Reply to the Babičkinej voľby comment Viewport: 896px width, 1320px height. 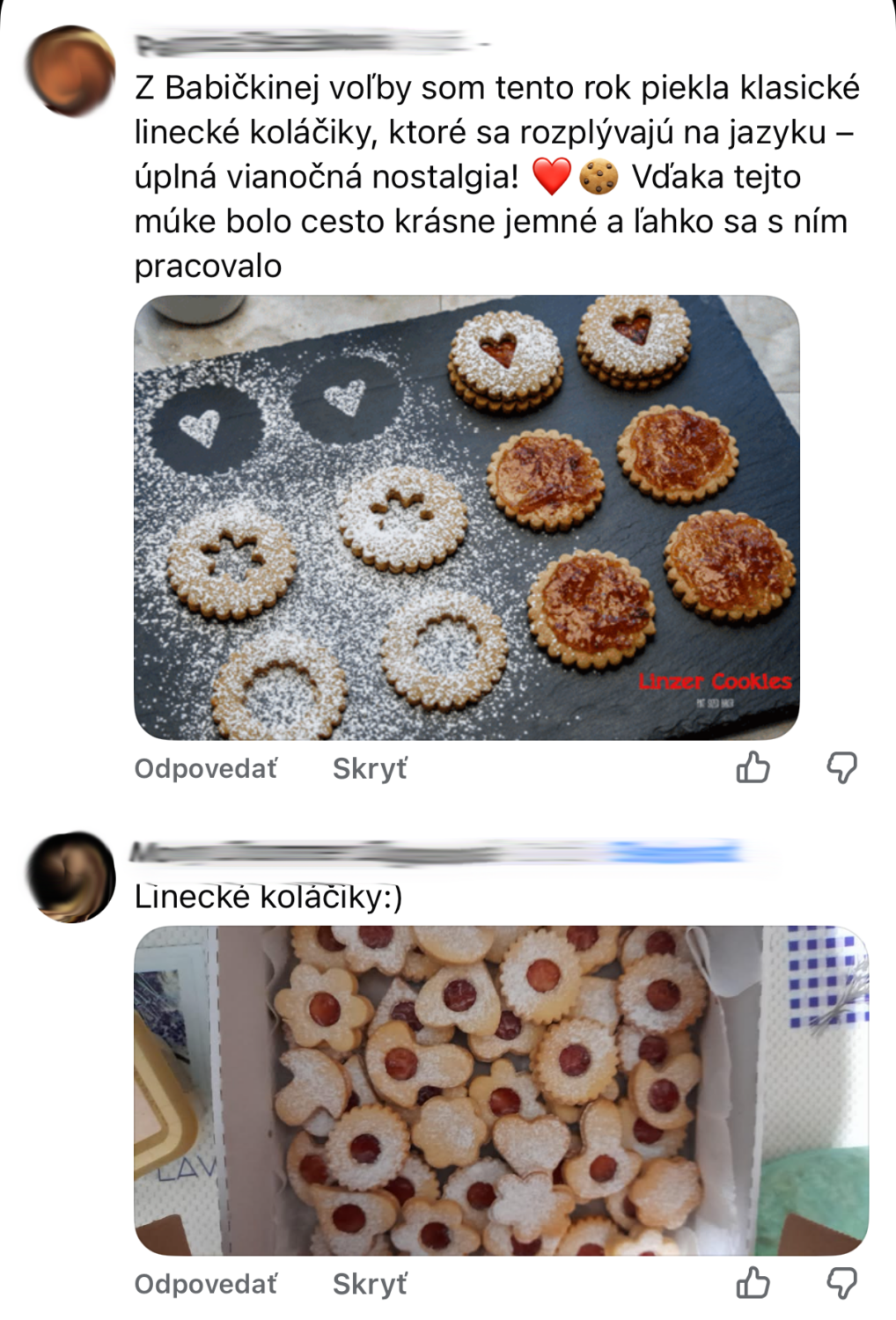pos(205,768)
